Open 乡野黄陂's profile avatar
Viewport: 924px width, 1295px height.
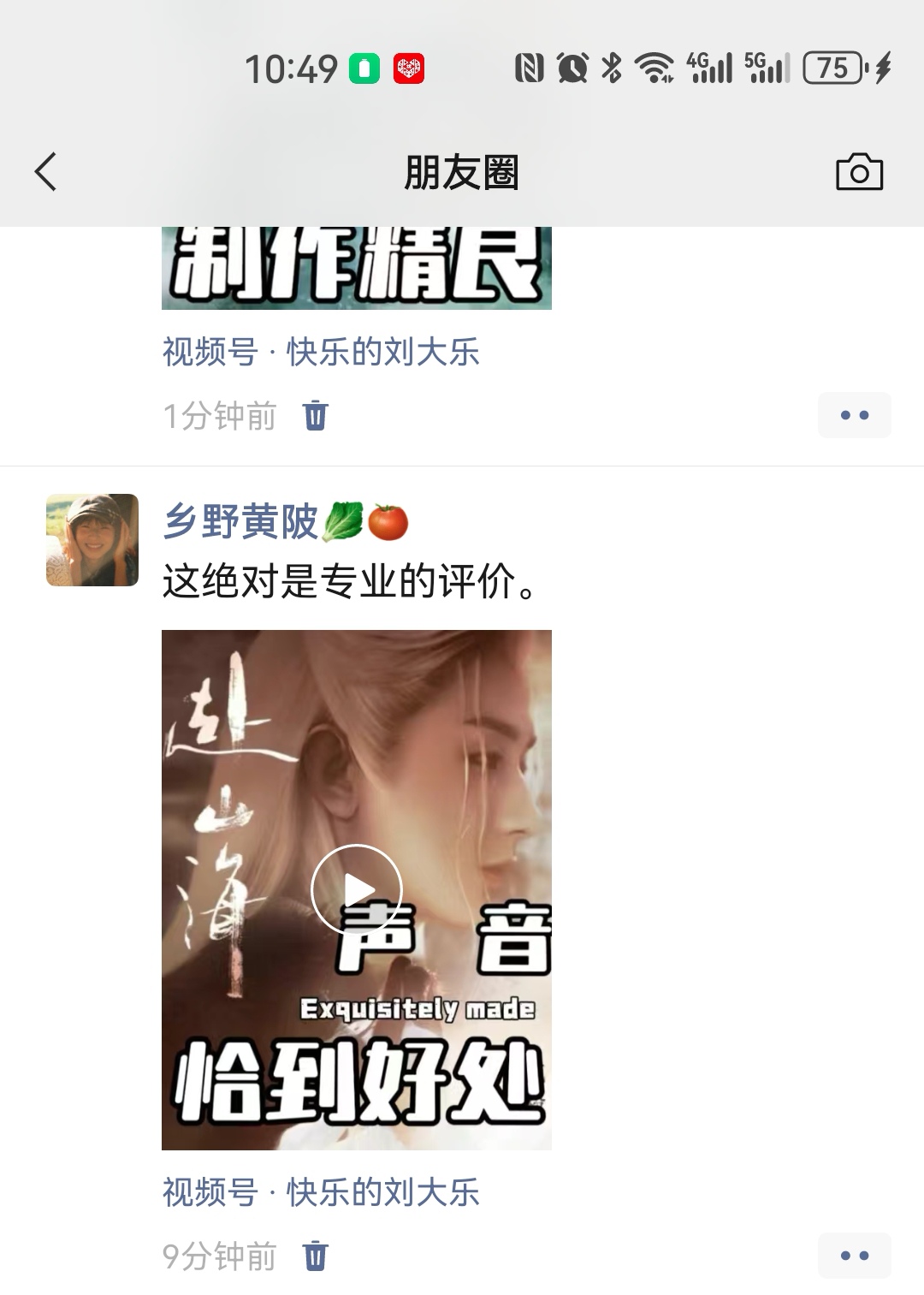(x=92, y=540)
